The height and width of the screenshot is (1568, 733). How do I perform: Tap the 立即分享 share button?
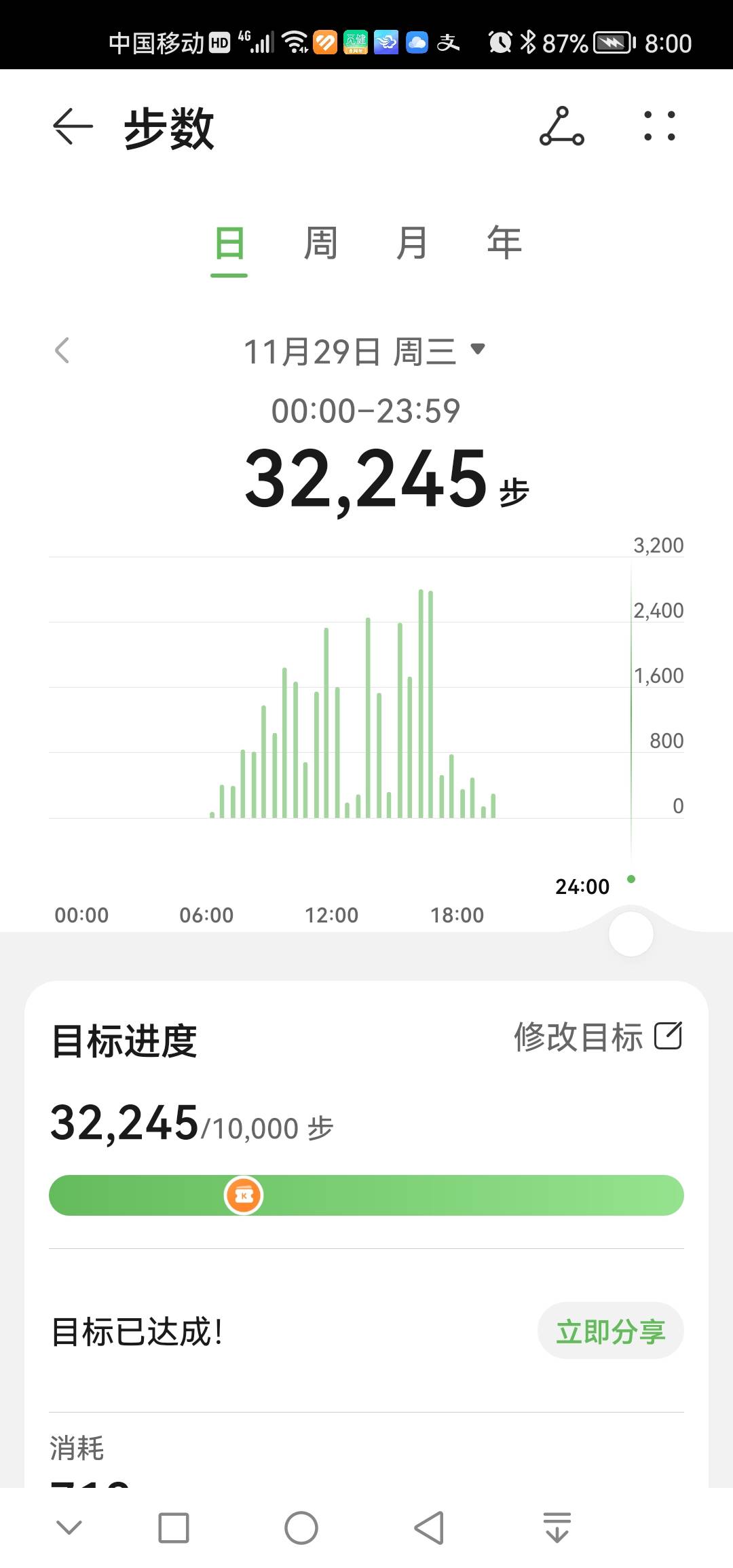click(x=609, y=1330)
